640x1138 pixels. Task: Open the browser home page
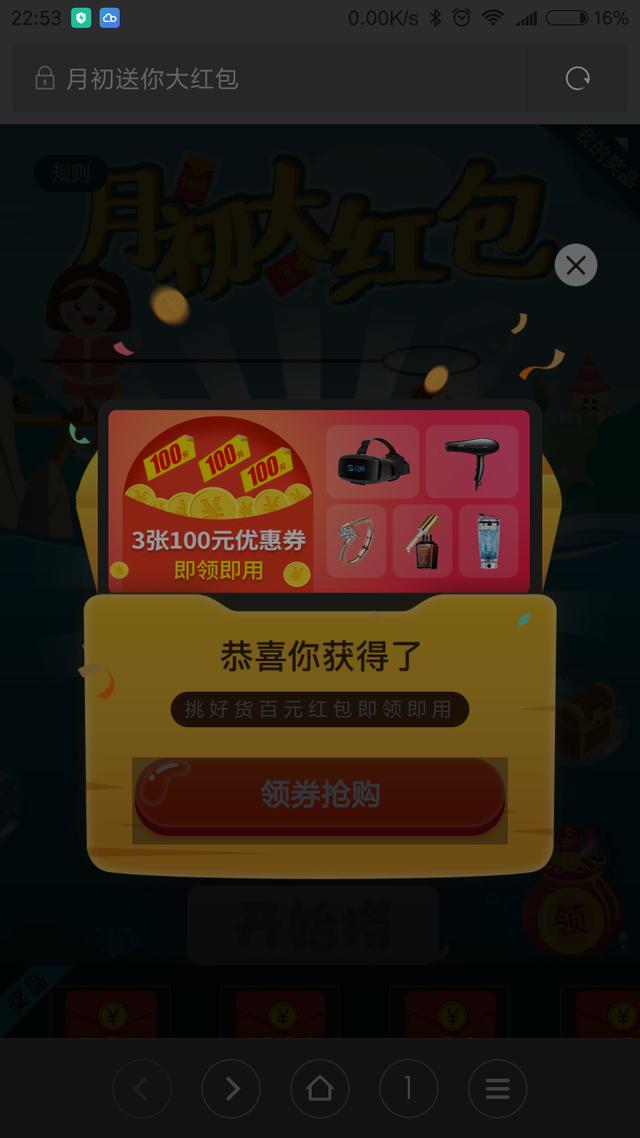pos(320,1089)
